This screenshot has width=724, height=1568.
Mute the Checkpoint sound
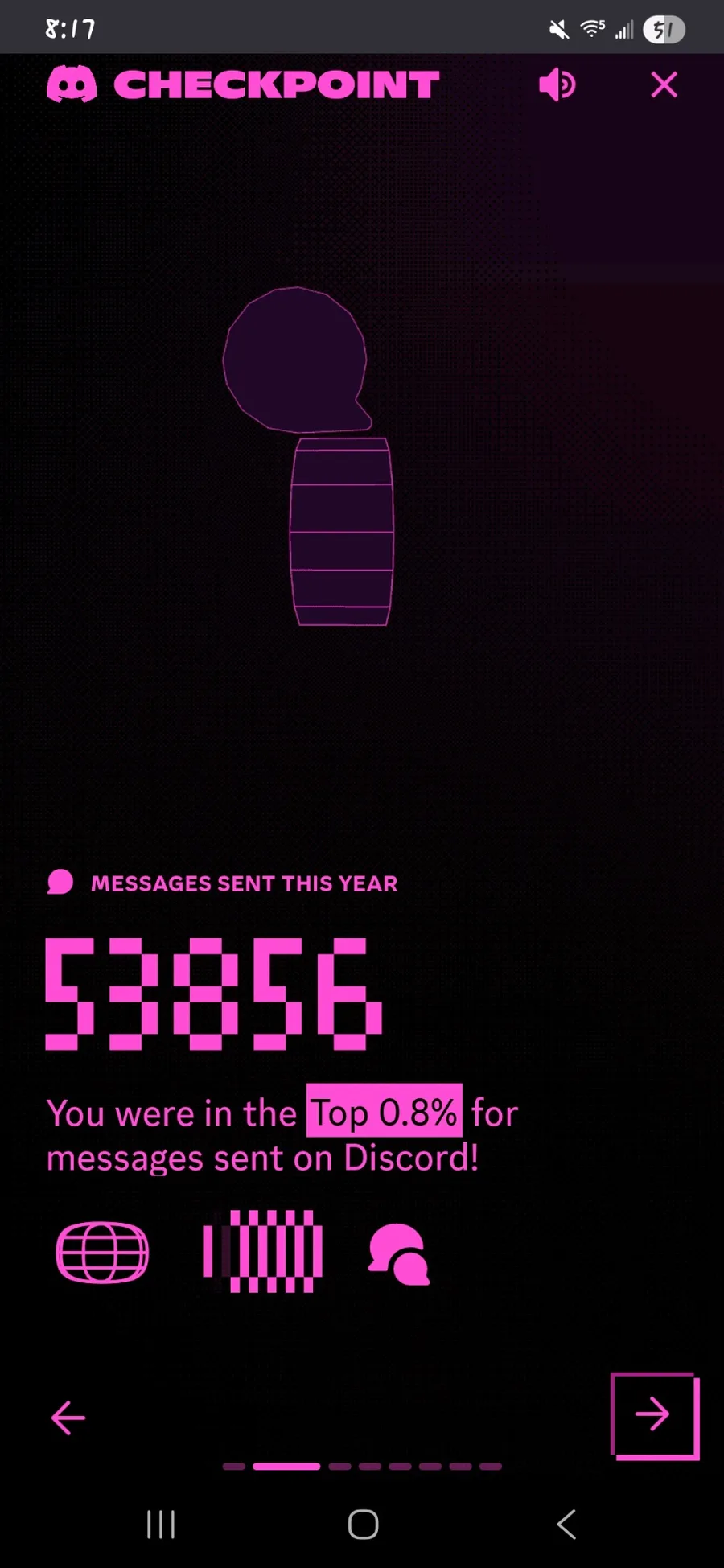tap(557, 84)
